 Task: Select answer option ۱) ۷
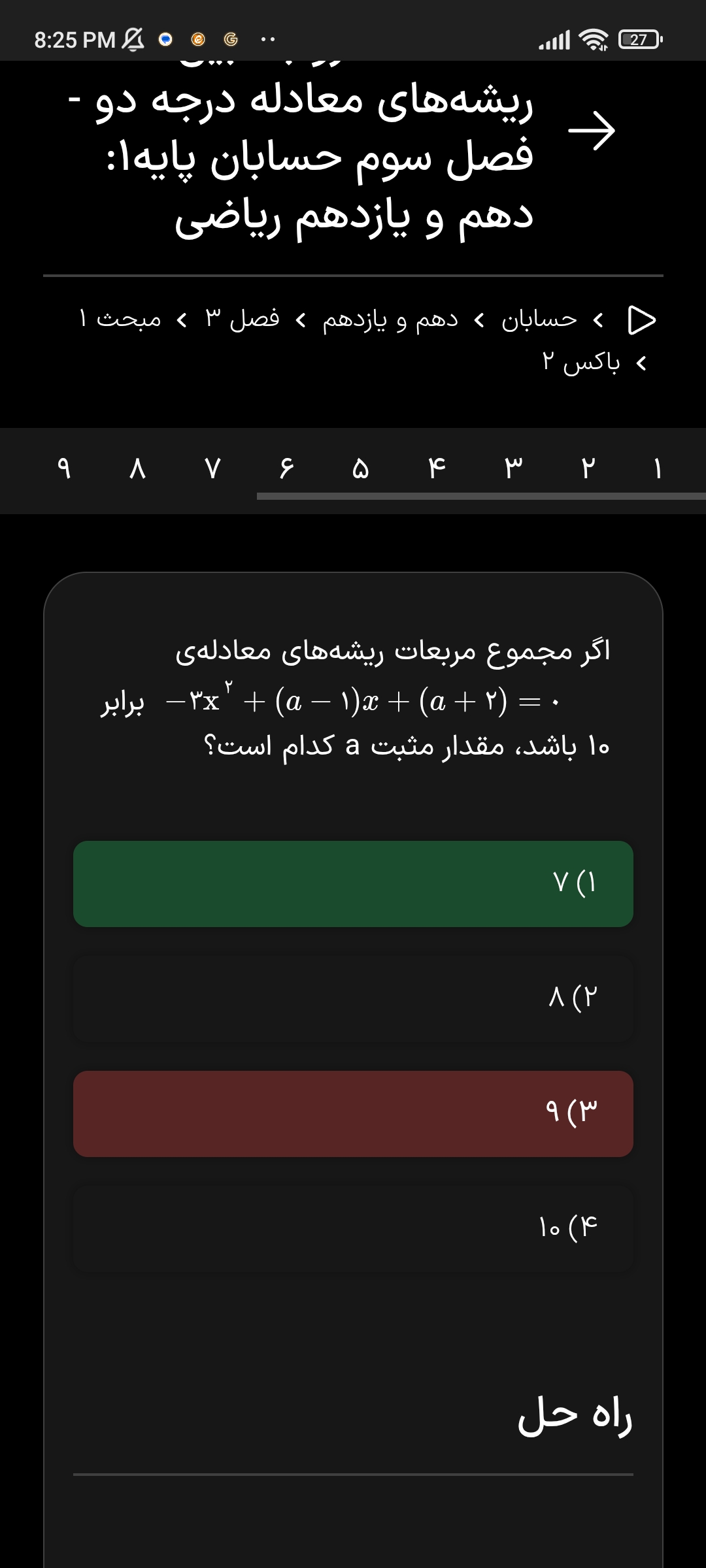click(x=353, y=883)
